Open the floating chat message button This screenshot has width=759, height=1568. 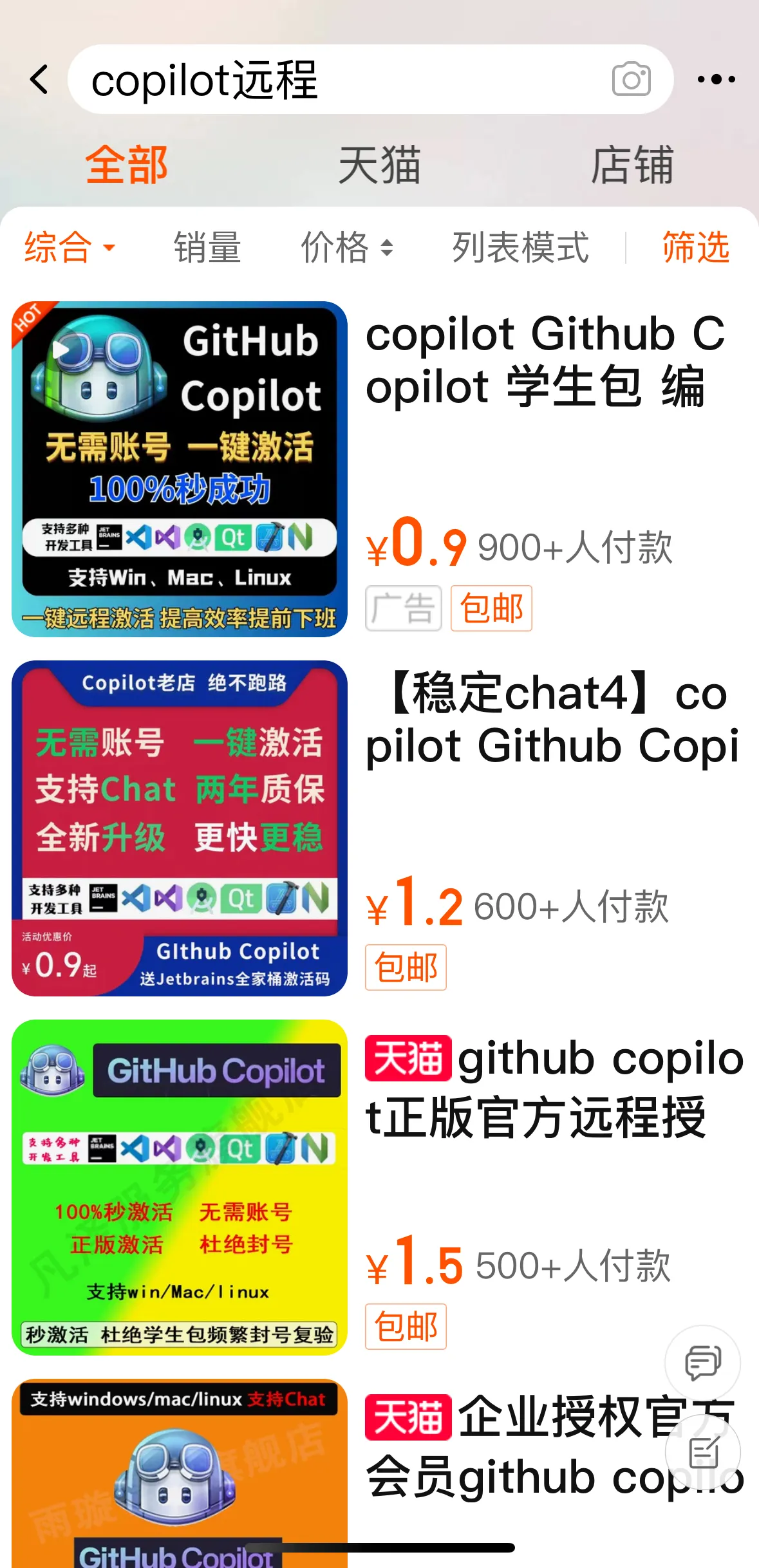[702, 1363]
